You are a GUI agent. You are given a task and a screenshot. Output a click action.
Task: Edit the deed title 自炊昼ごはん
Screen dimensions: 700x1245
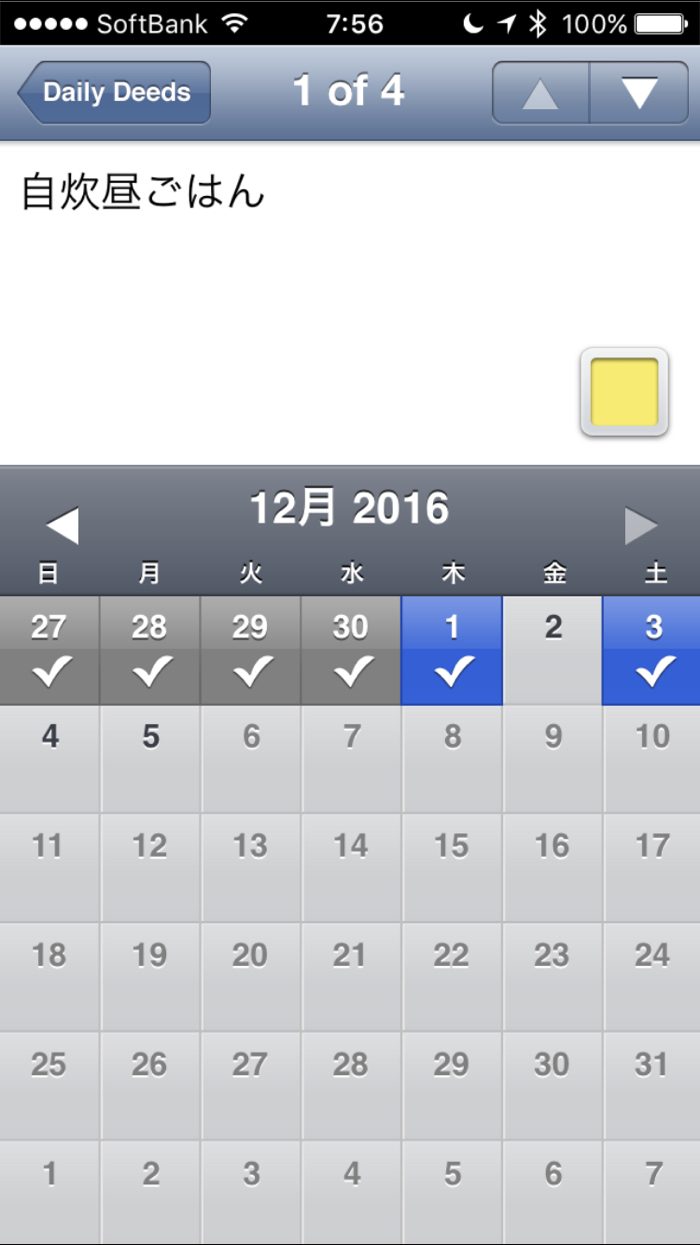coord(143,192)
